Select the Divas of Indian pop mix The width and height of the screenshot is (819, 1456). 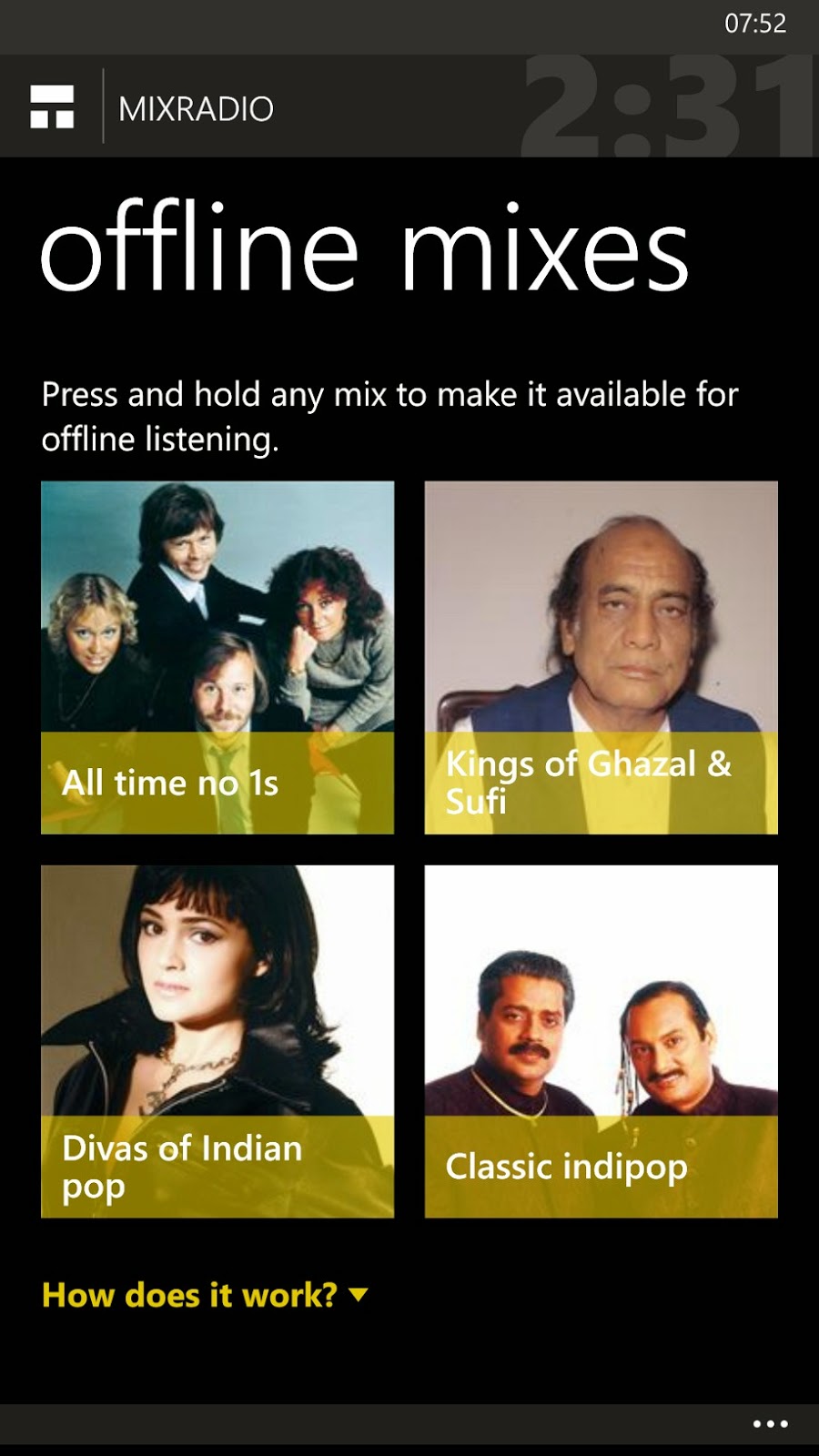coord(217,1041)
